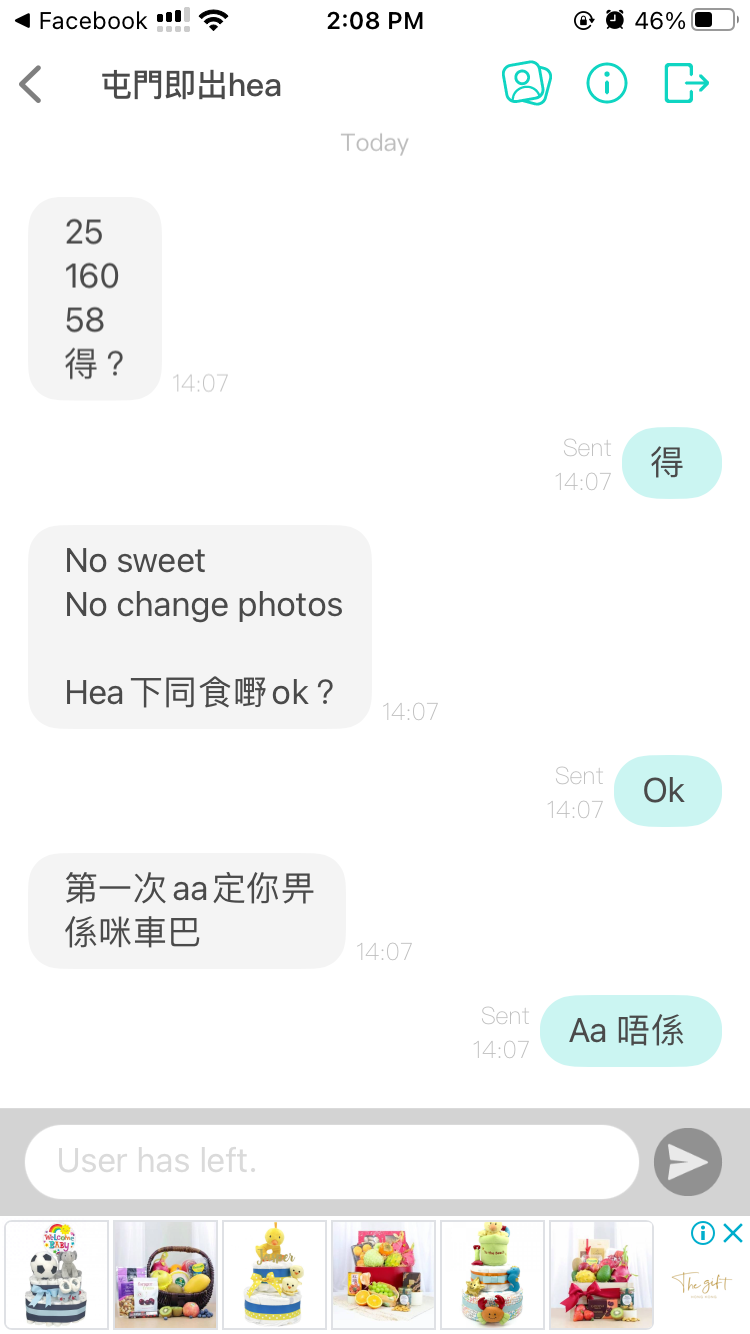Leave the chat using the exit icon
This screenshot has height=1334, width=750.
[686, 83]
